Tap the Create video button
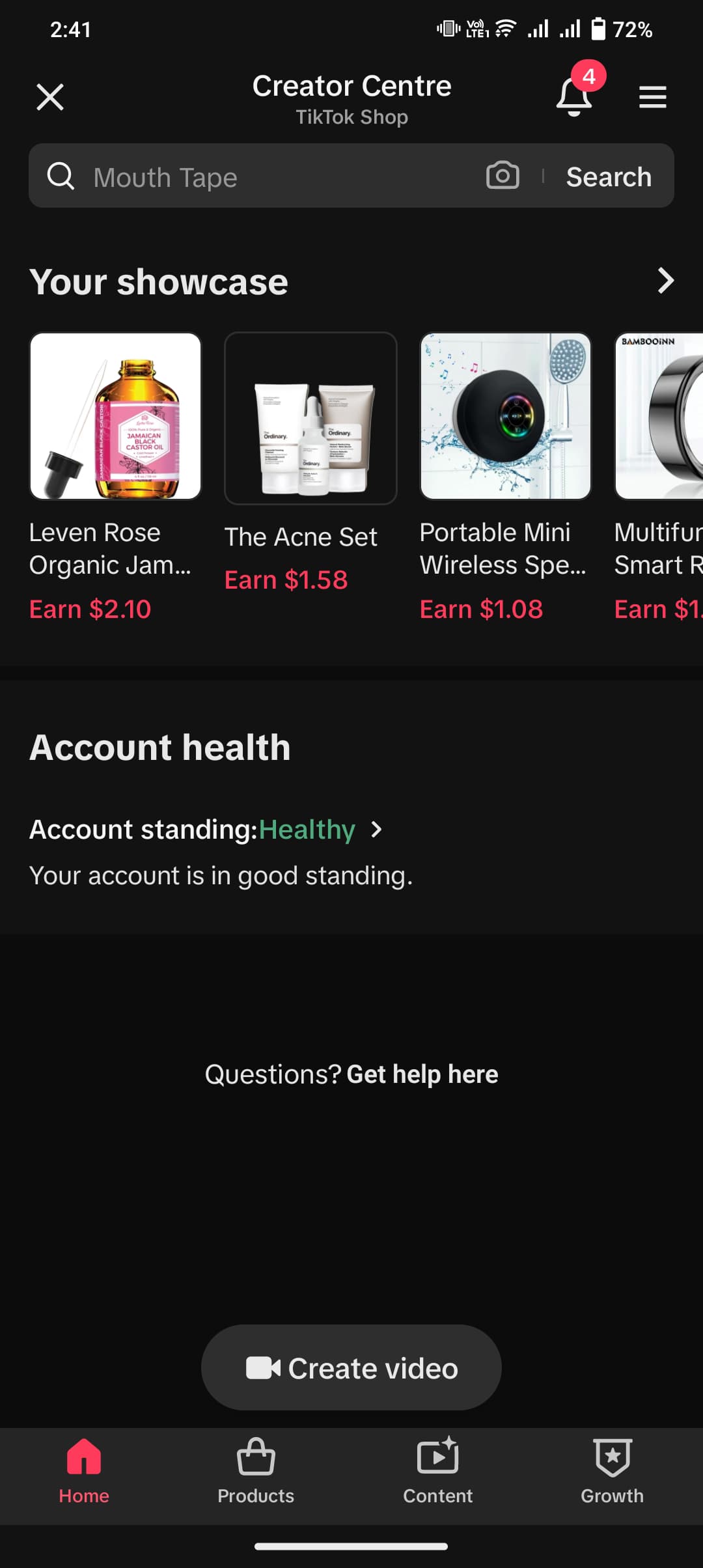703x1568 pixels. [x=351, y=1367]
